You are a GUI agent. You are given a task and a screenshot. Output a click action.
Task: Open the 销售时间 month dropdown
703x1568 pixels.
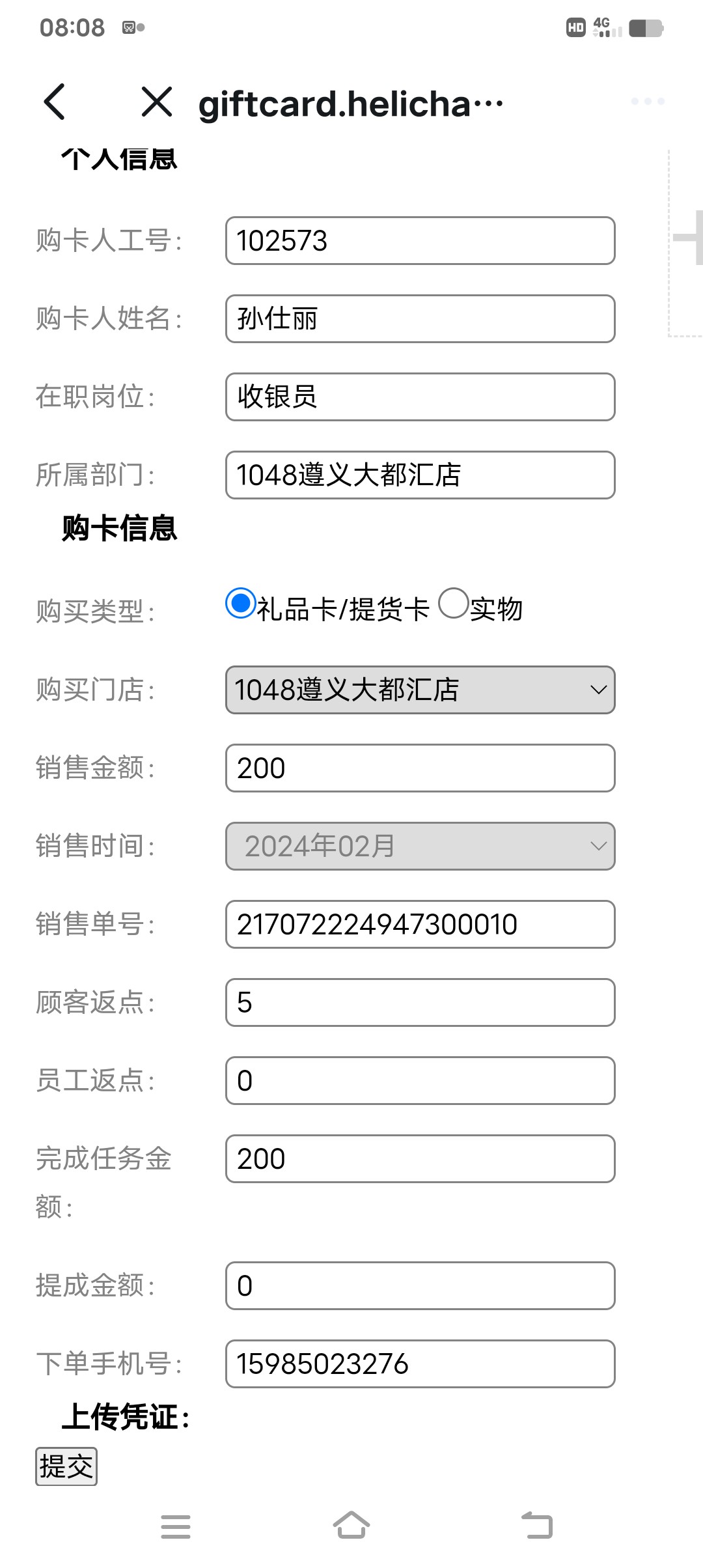[x=420, y=847]
